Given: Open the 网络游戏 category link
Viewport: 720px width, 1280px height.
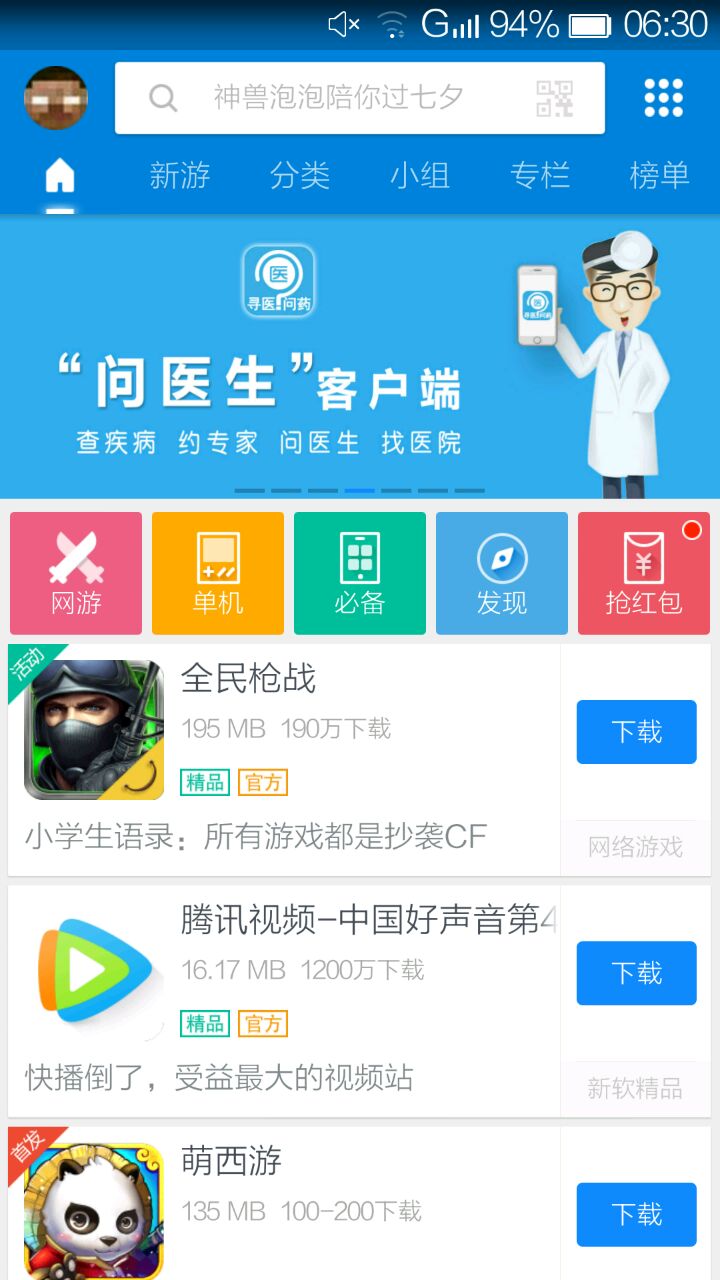Looking at the screenshot, I should (x=636, y=848).
